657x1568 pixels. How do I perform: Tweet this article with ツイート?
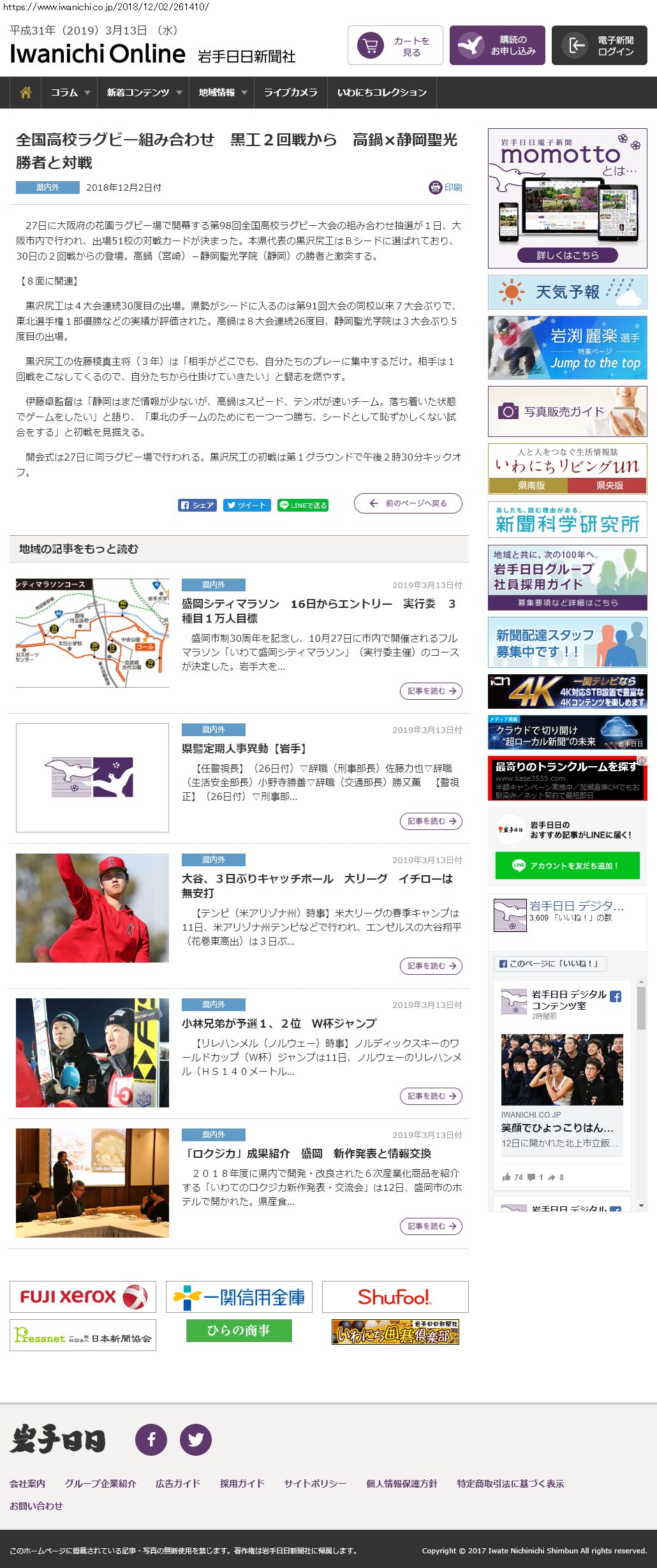tap(247, 505)
